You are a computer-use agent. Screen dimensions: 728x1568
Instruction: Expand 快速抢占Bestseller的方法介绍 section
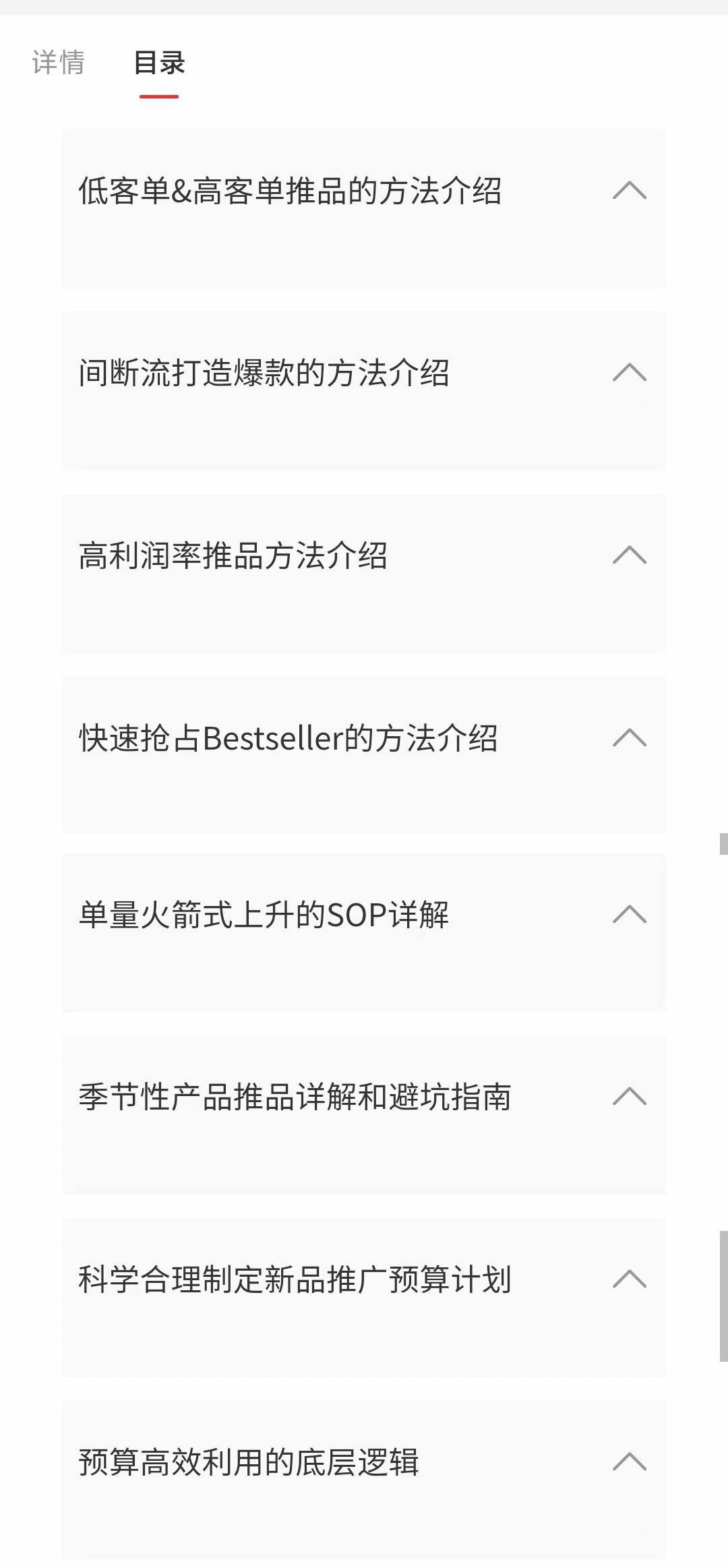click(364, 755)
